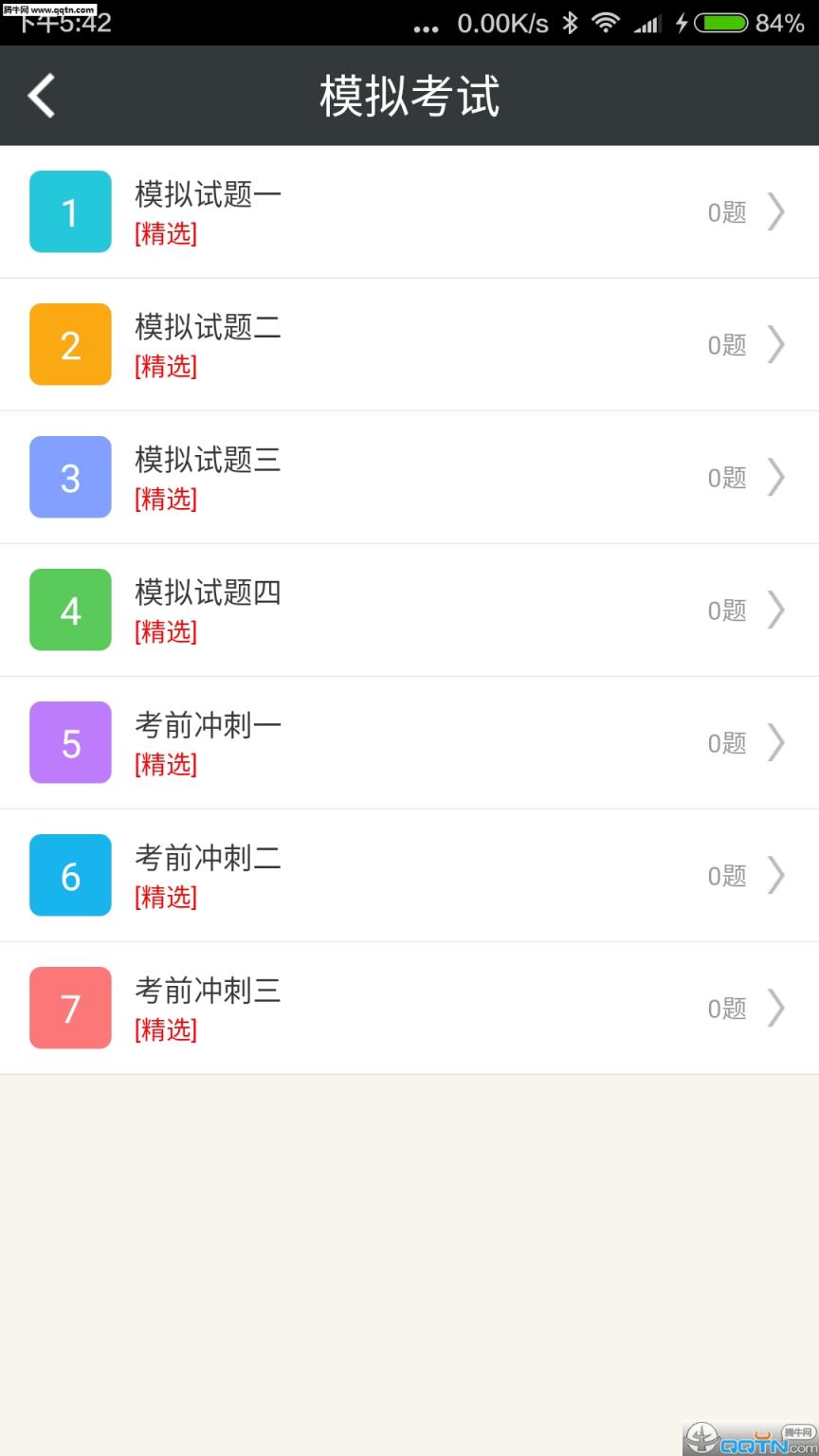
Task: Tap the 0题 count for 模拟试题三
Action: [725, 478]
